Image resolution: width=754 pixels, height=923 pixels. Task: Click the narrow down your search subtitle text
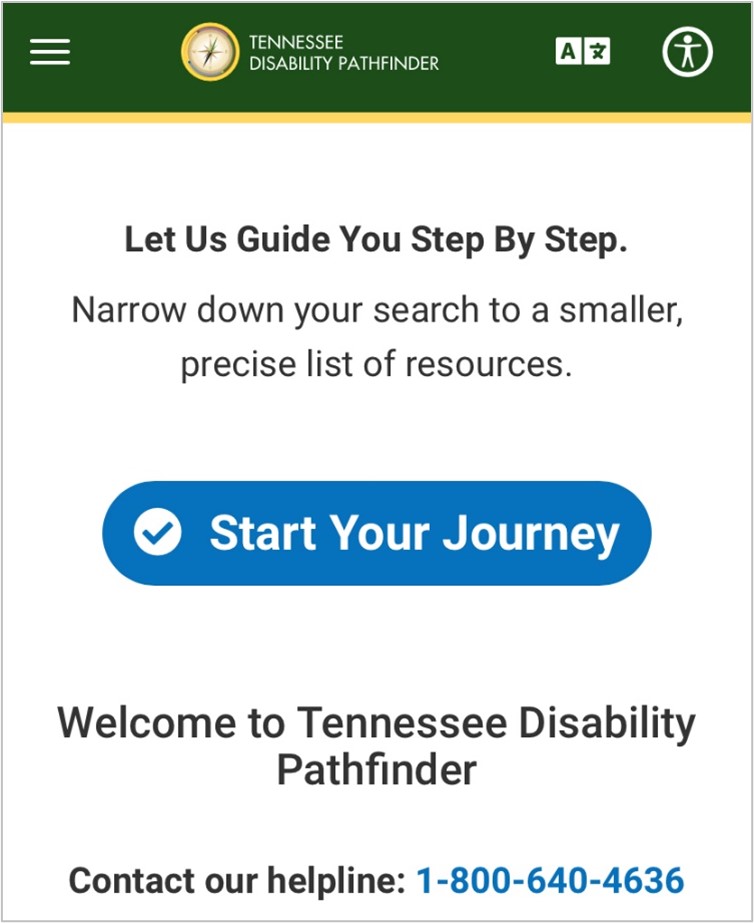[377, 335]
